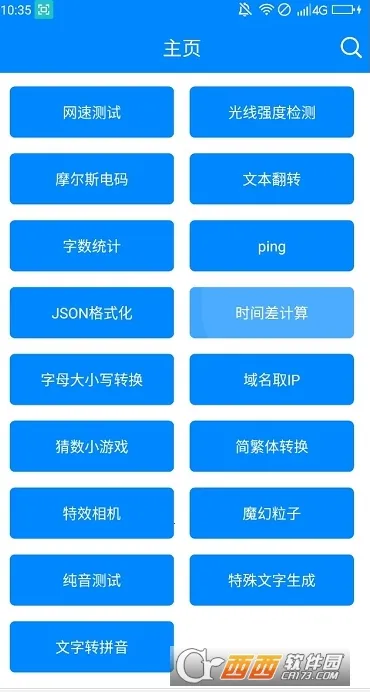Start 纯音测试

pyautogui.click(x=92, y=580)
